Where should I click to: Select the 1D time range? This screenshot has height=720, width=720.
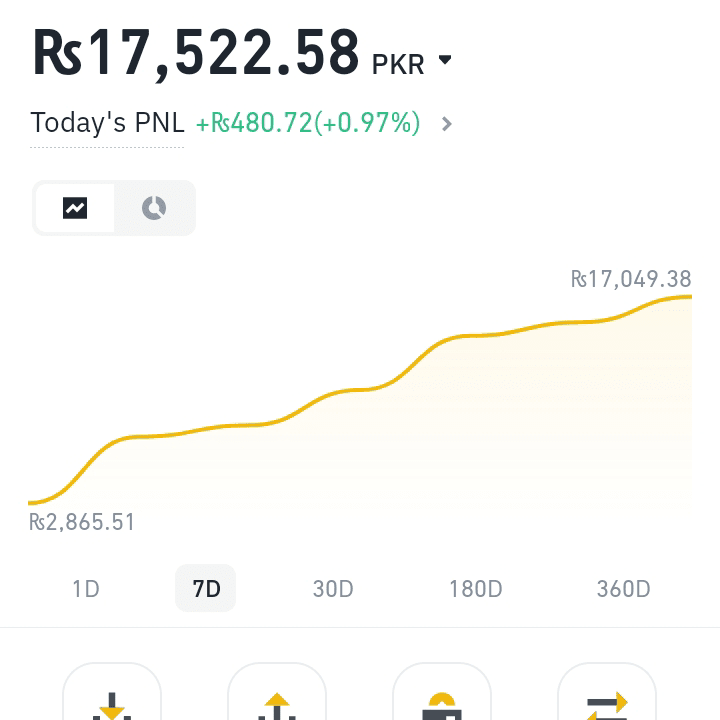[86, 588]
